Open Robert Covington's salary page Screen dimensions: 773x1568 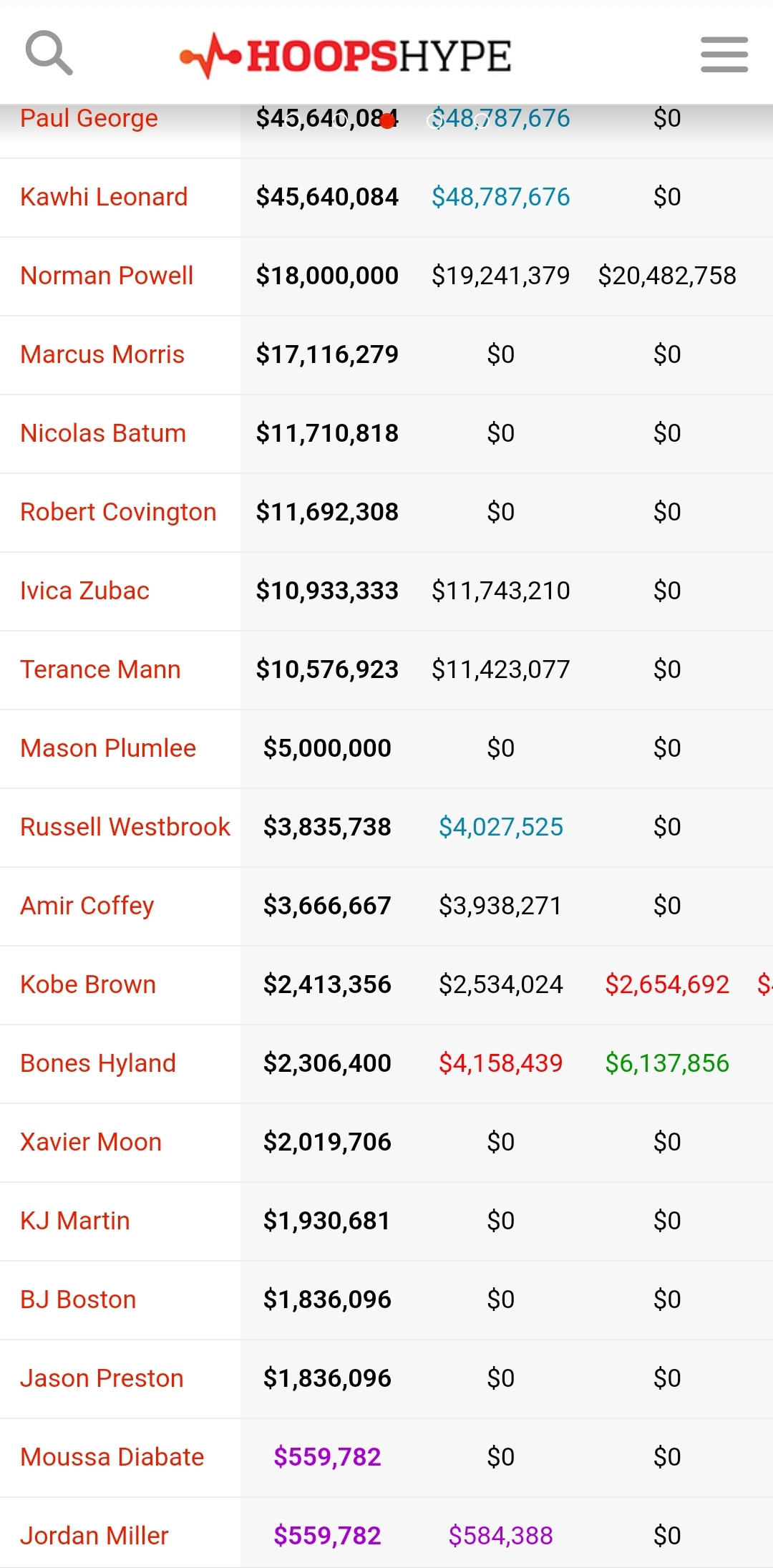pyautogui.click(x=118, y=512)
